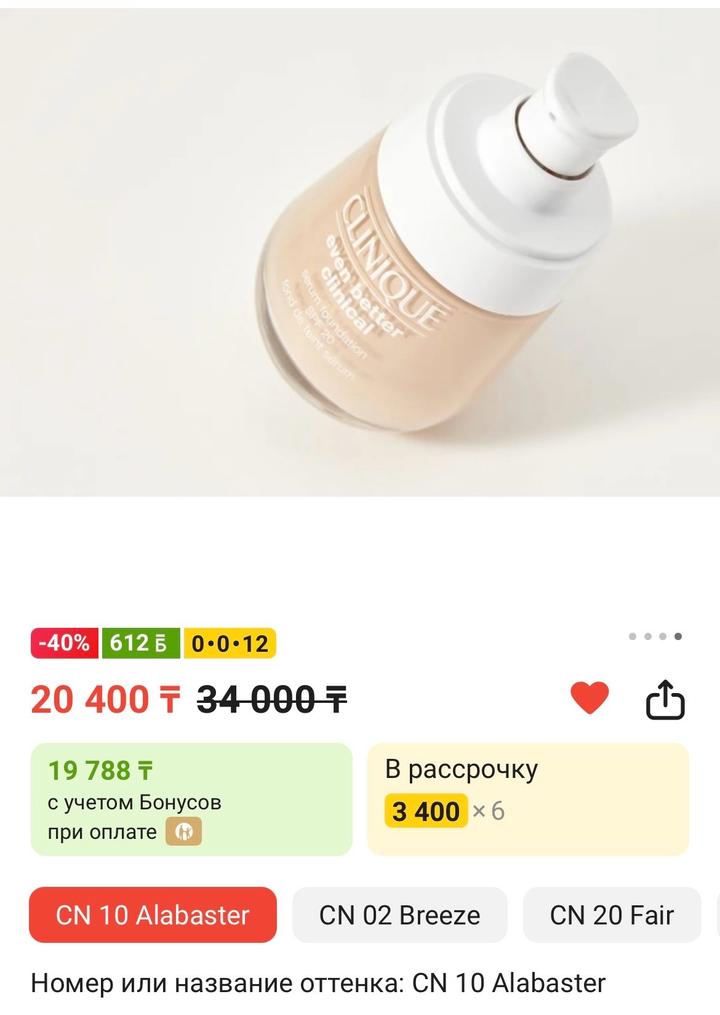The height and width of the screenshot is (1015, 720).
Task: Open the Clinique product photo full screen
Action: [x=360, y=252]
